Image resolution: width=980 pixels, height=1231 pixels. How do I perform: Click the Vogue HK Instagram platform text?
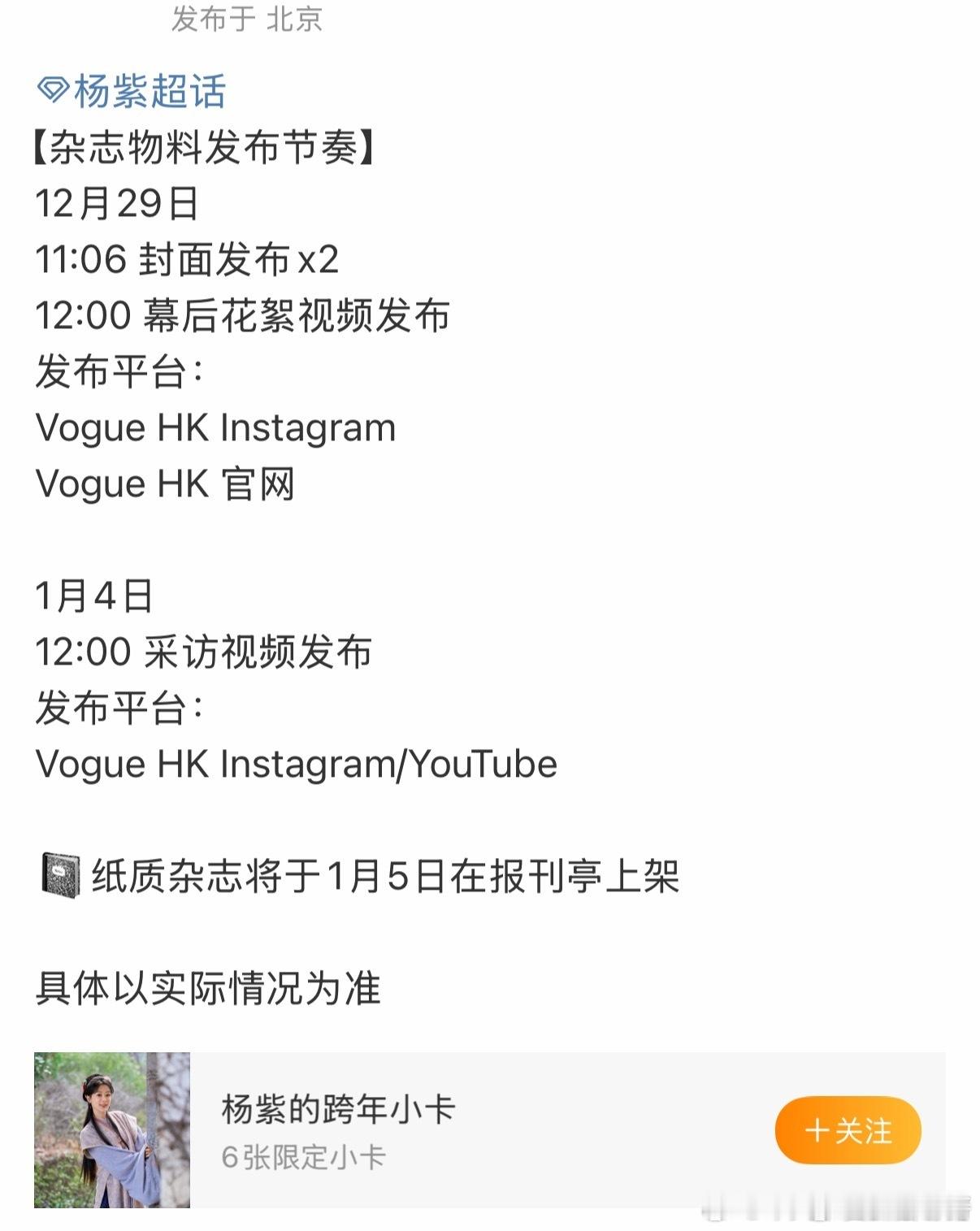pyautogui.click(x=215, y=425)
